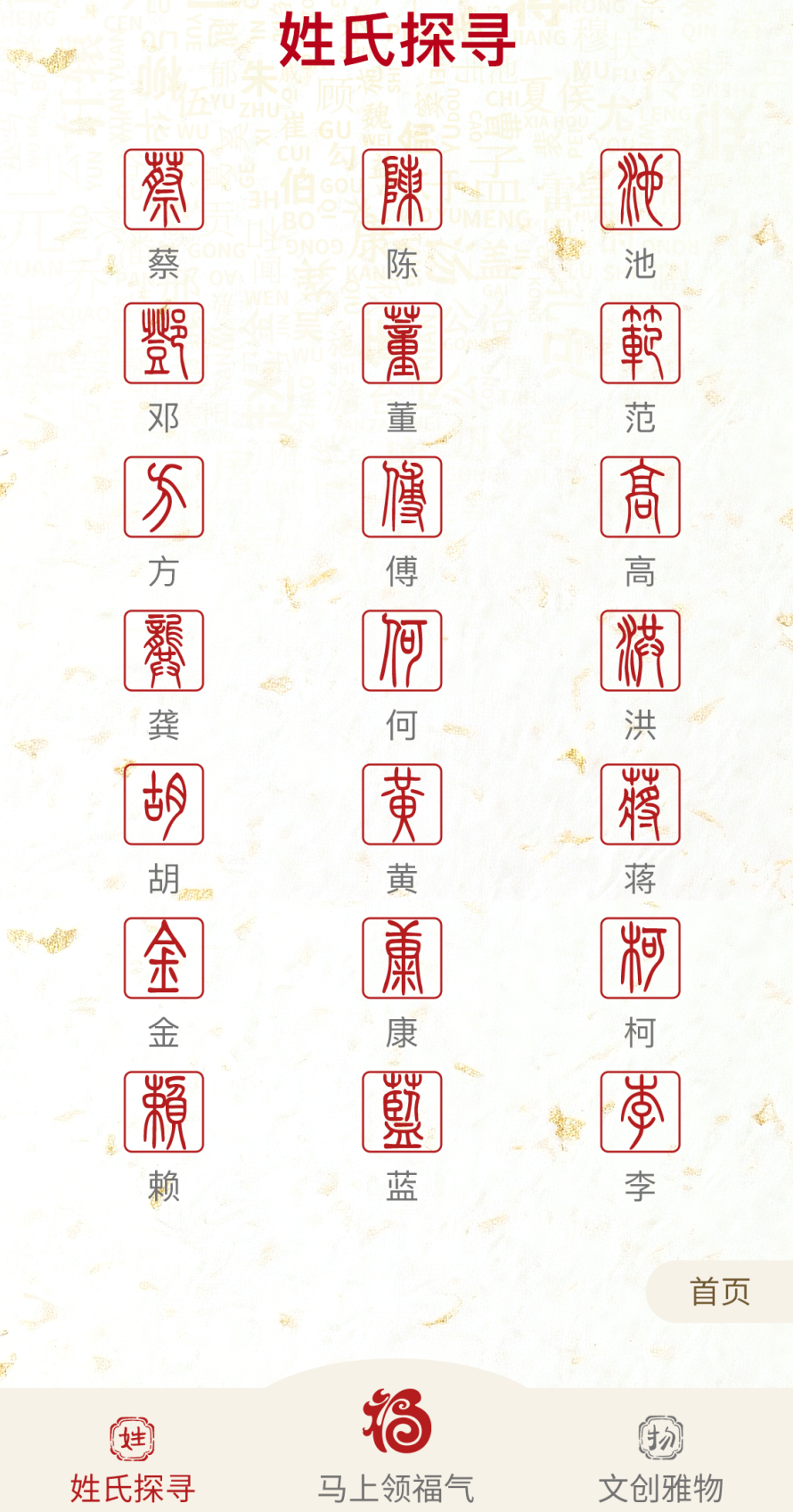Viewport: 793px width, 1512px height.
Task: Open the 池 surname entry
Action: click(640, 190)
